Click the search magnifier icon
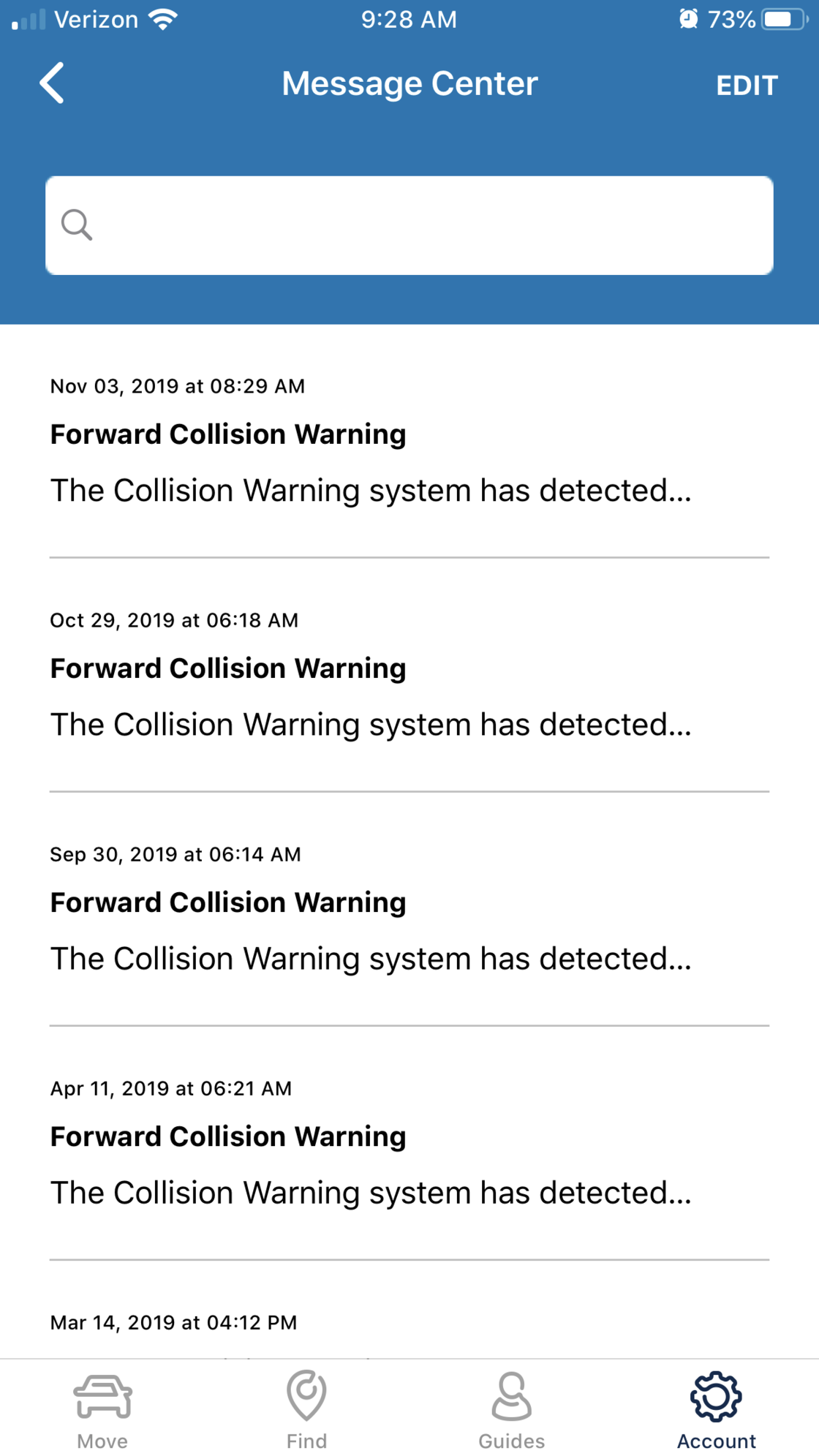The height and width of the screenshot is (1456, 819). [78, 224]
